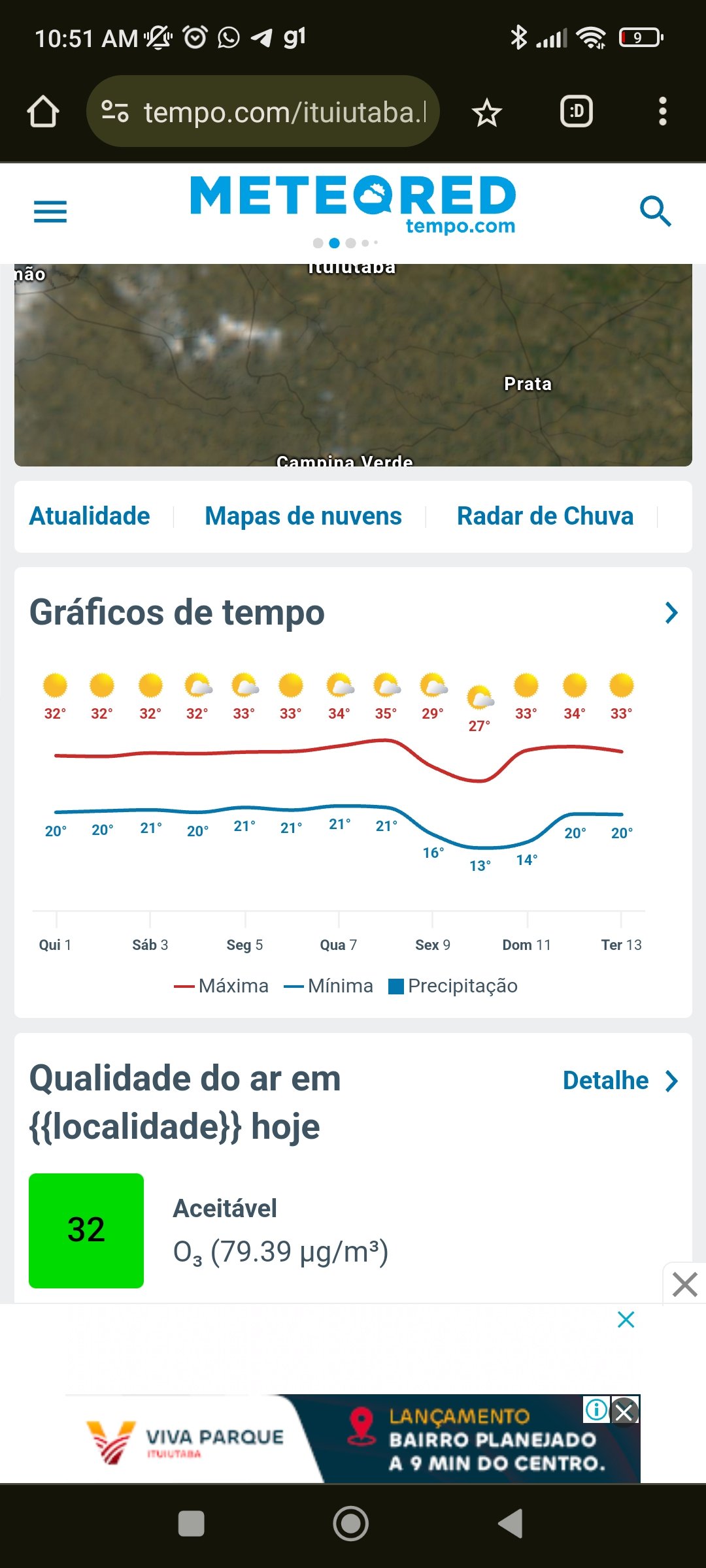Open Mapas de nuvens
This screenshot has width=706, height=1568.
tap(303, 516)
